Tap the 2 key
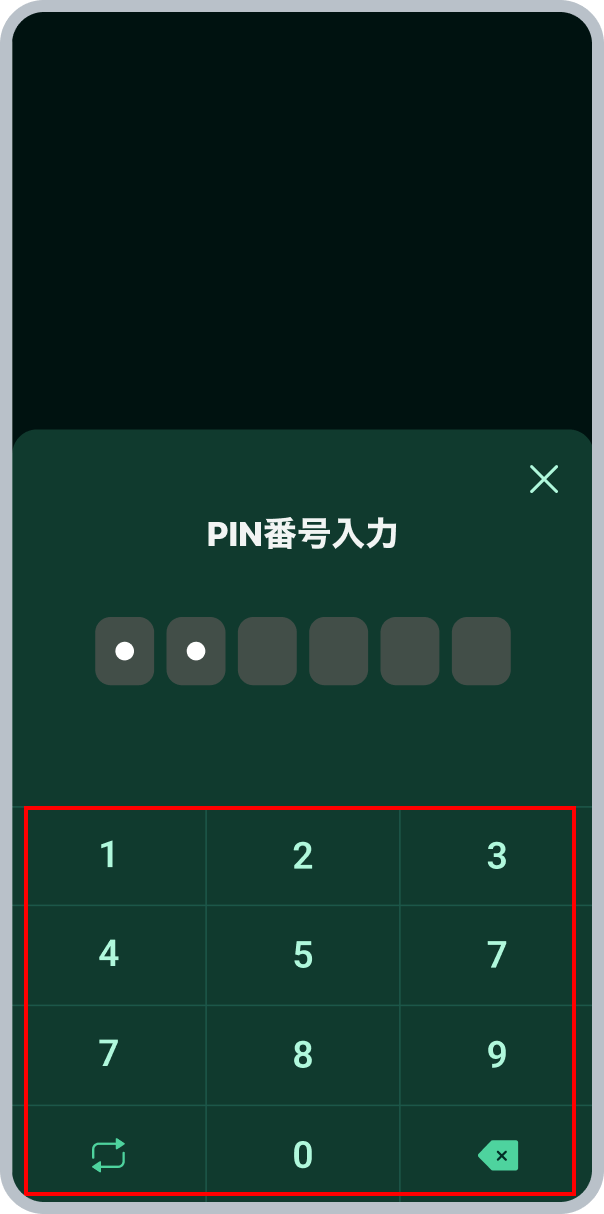Screen dimensions: 604x1214 tap(303, 856)
